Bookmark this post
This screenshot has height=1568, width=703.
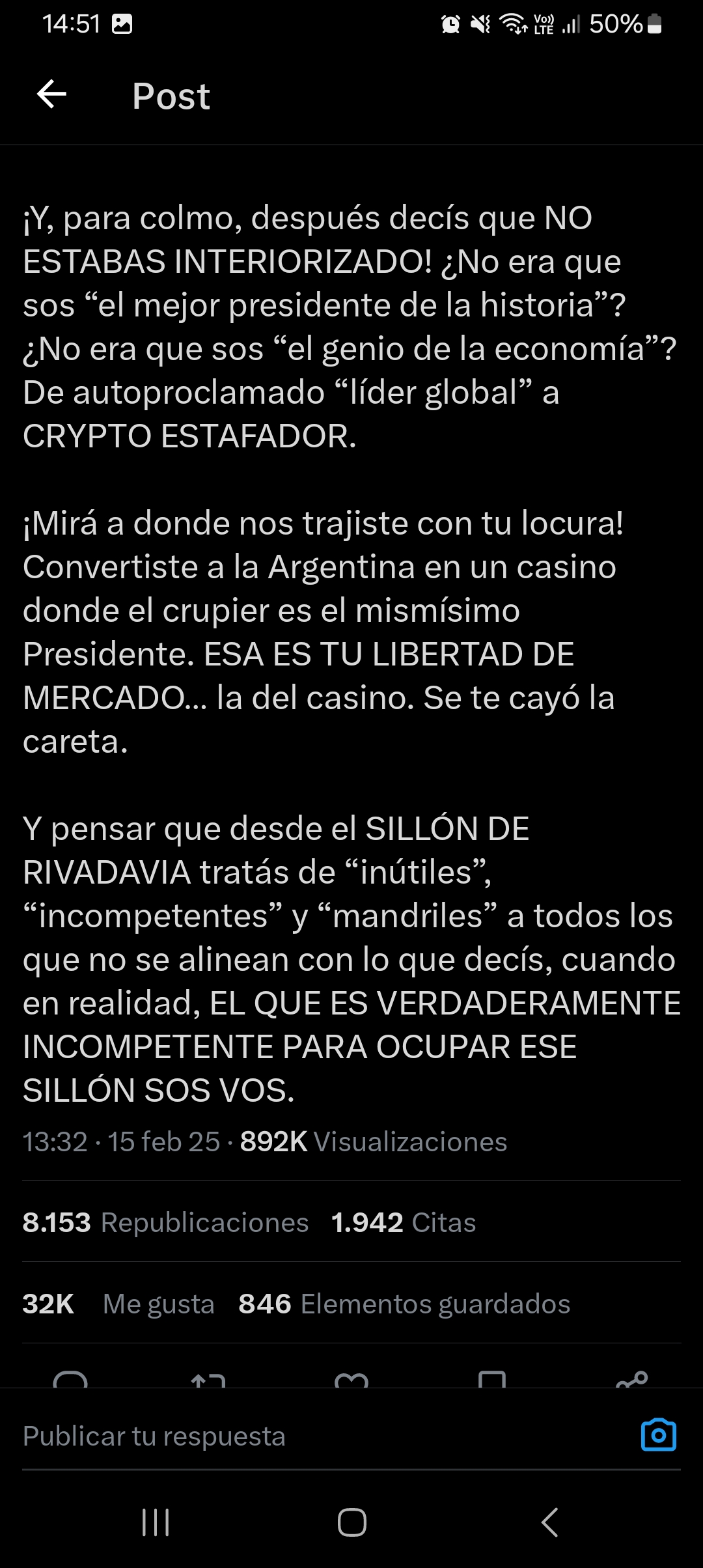tap(492, 1380)
